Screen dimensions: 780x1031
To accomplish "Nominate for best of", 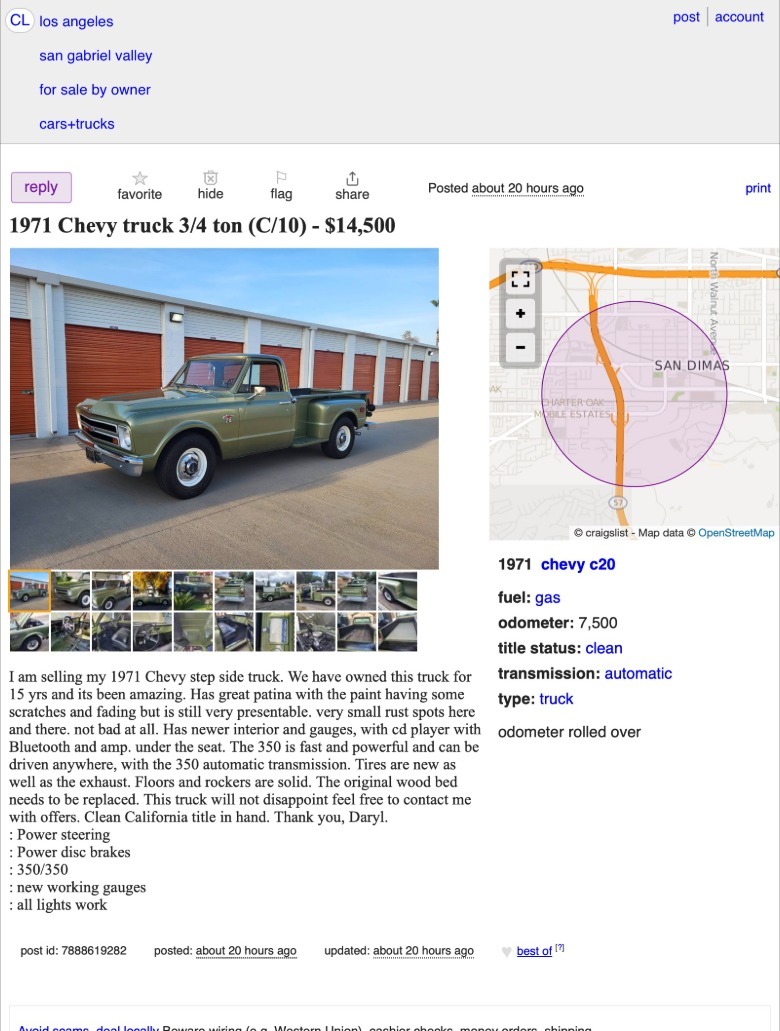I will point(534,951).
